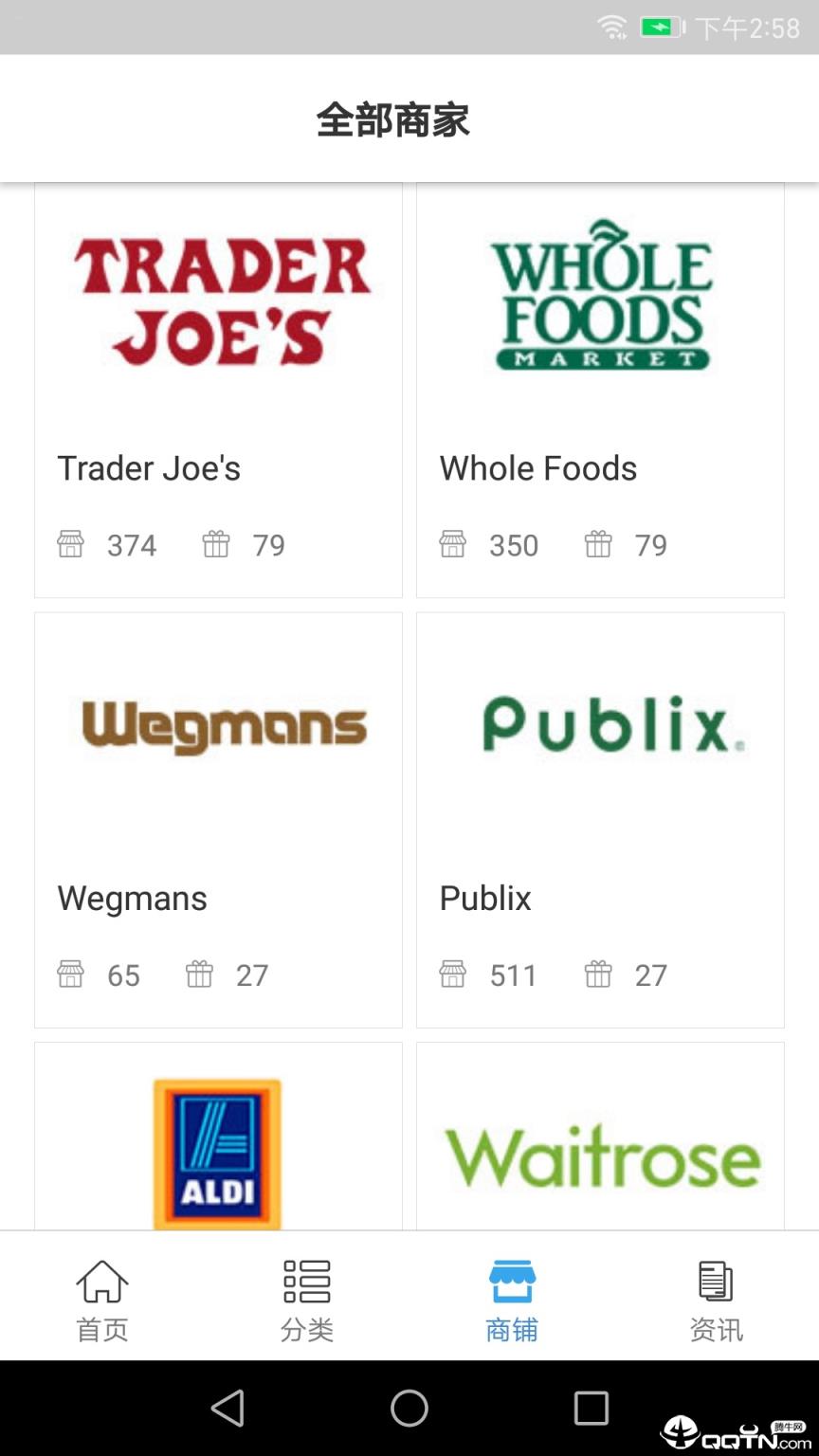Tap the system home button

pyautogui.click(x=409, y=1408)
